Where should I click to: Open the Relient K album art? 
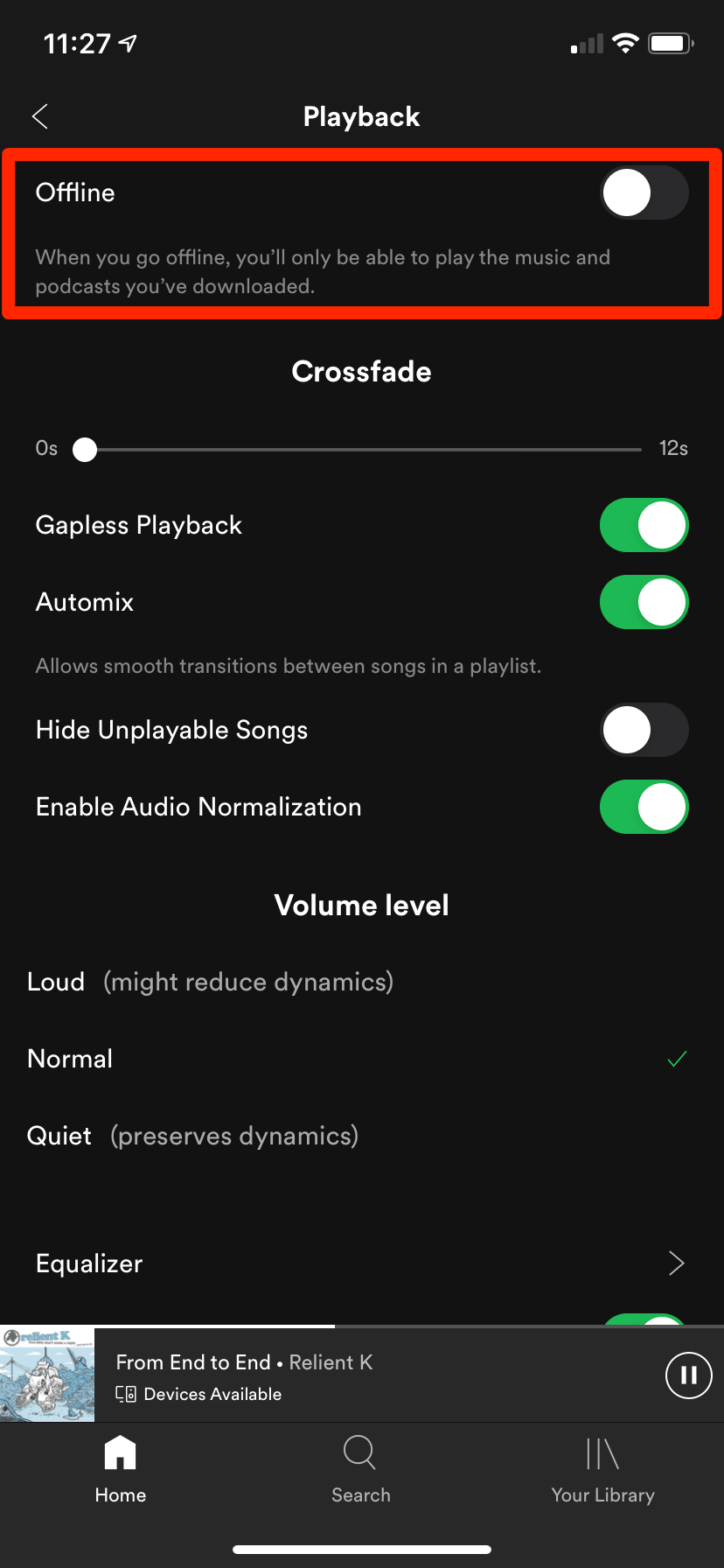tap(47, 1375)
